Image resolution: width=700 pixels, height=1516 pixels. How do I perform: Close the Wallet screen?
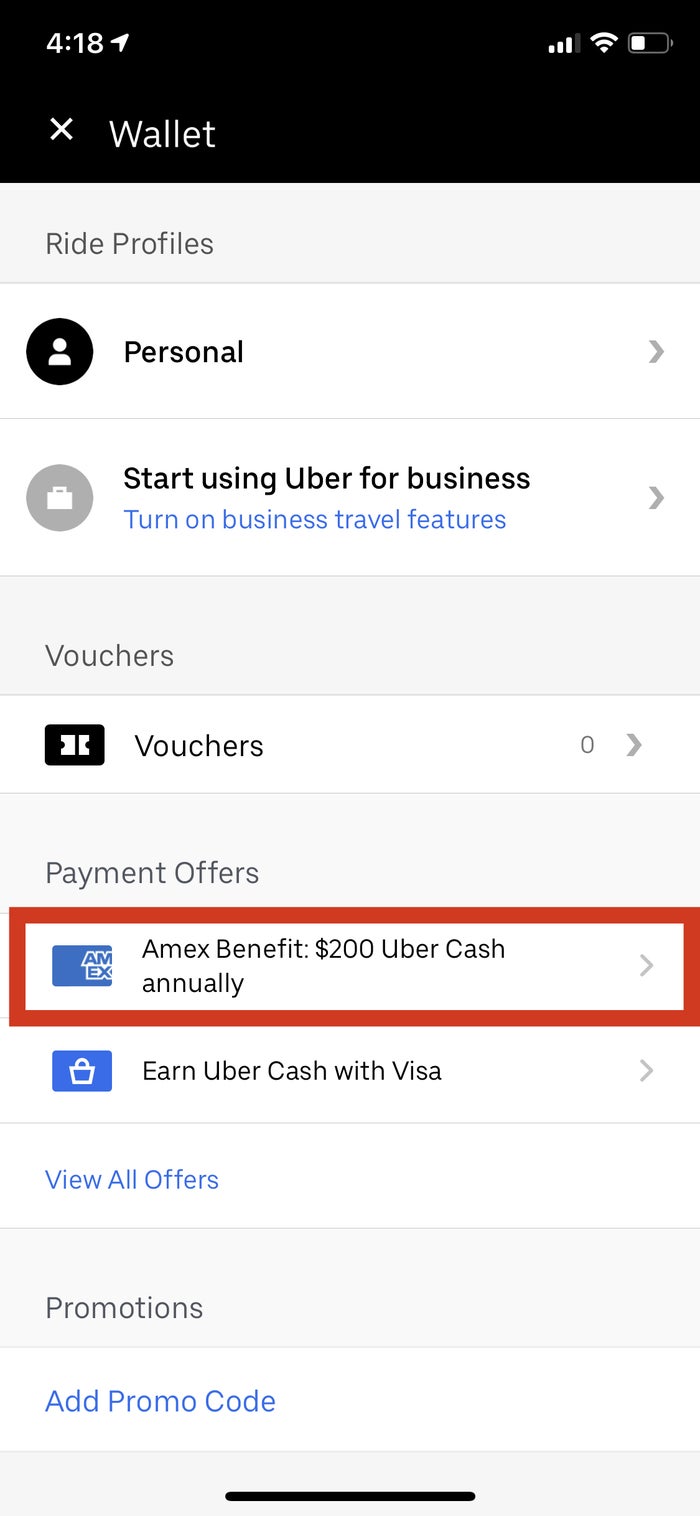pos(62,130)
